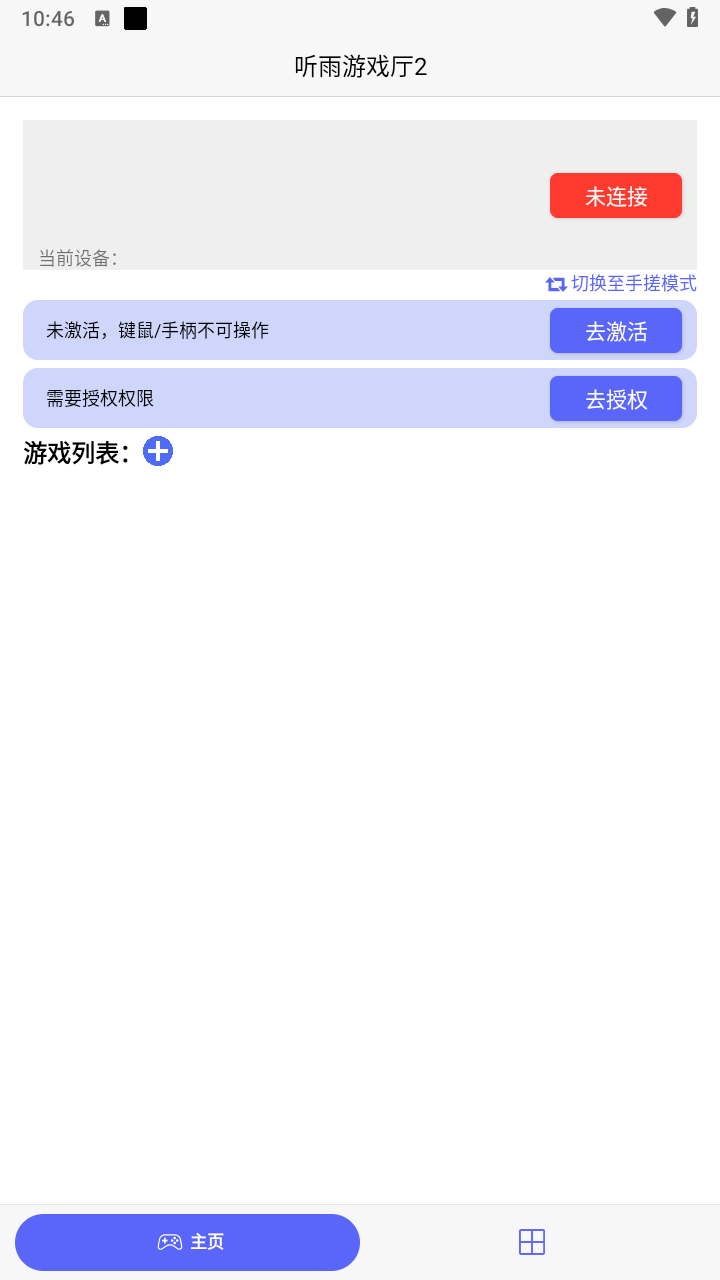The height and width of the screenshot is (1280, 720).
Task: Click the black square icon in status bar
Action: click(135, 18)
